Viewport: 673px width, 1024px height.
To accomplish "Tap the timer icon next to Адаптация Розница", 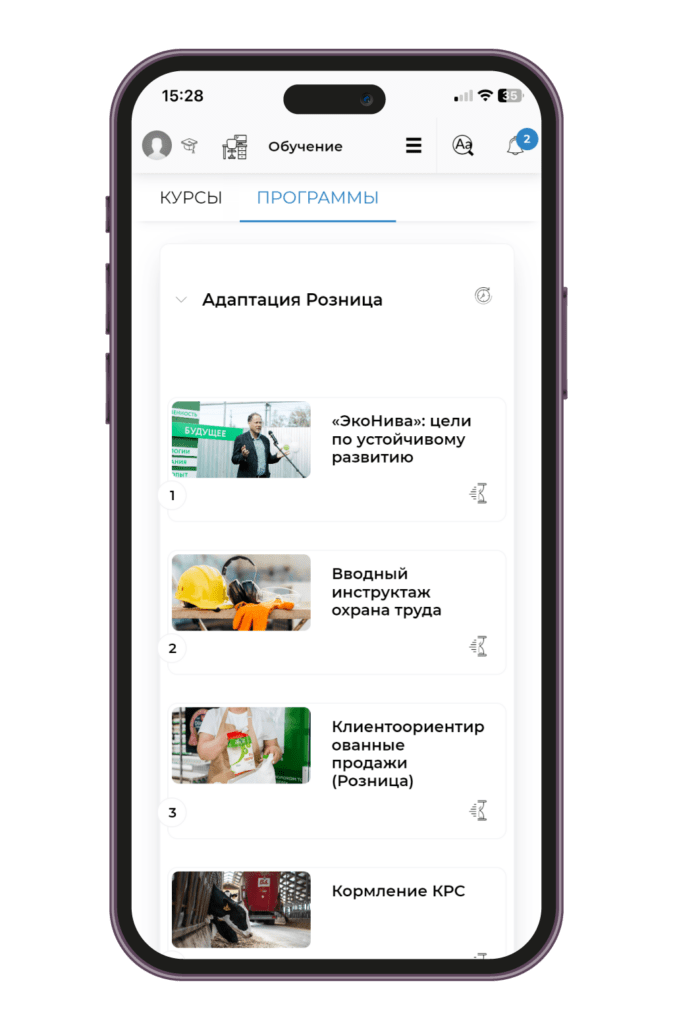I will click(483, 296).
